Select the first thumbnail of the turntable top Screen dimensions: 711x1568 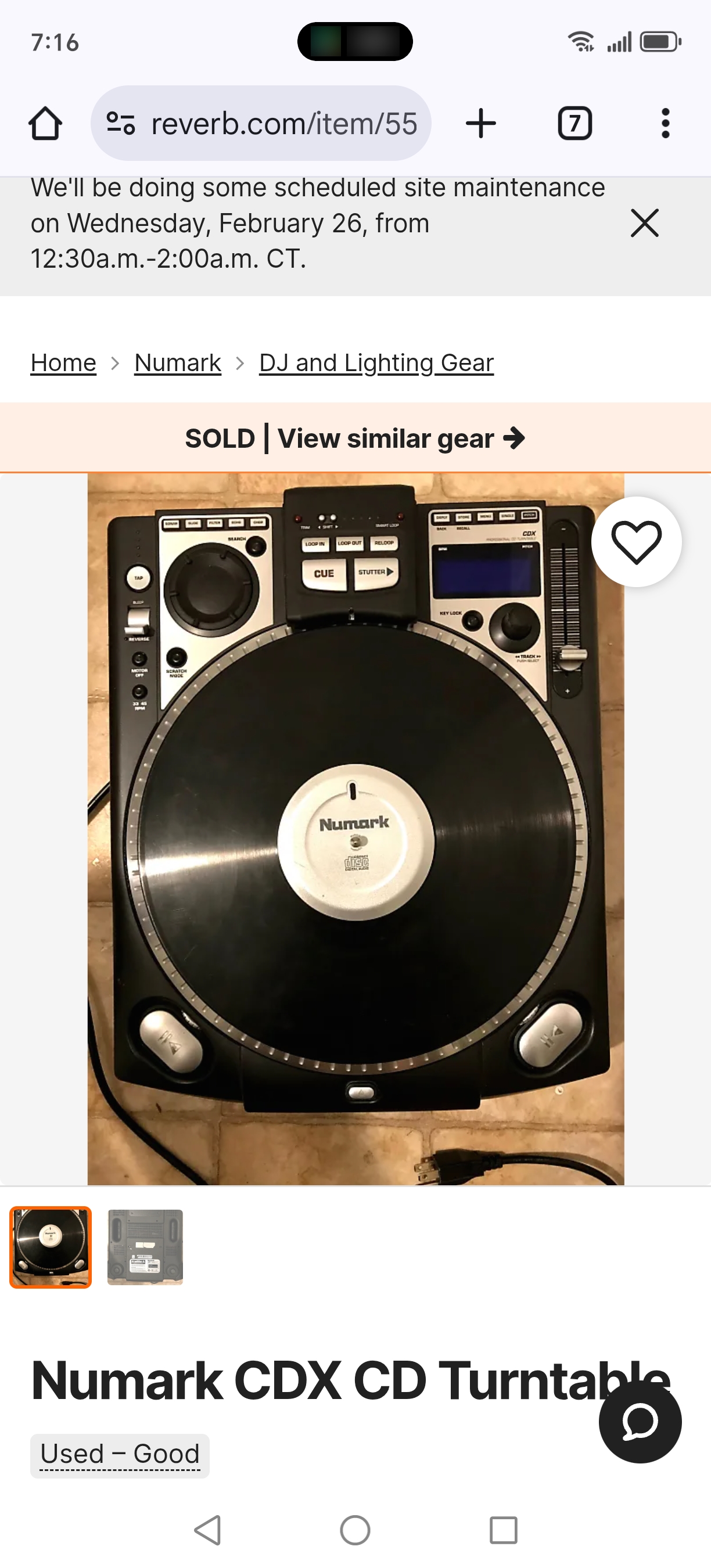(51, 1247)
